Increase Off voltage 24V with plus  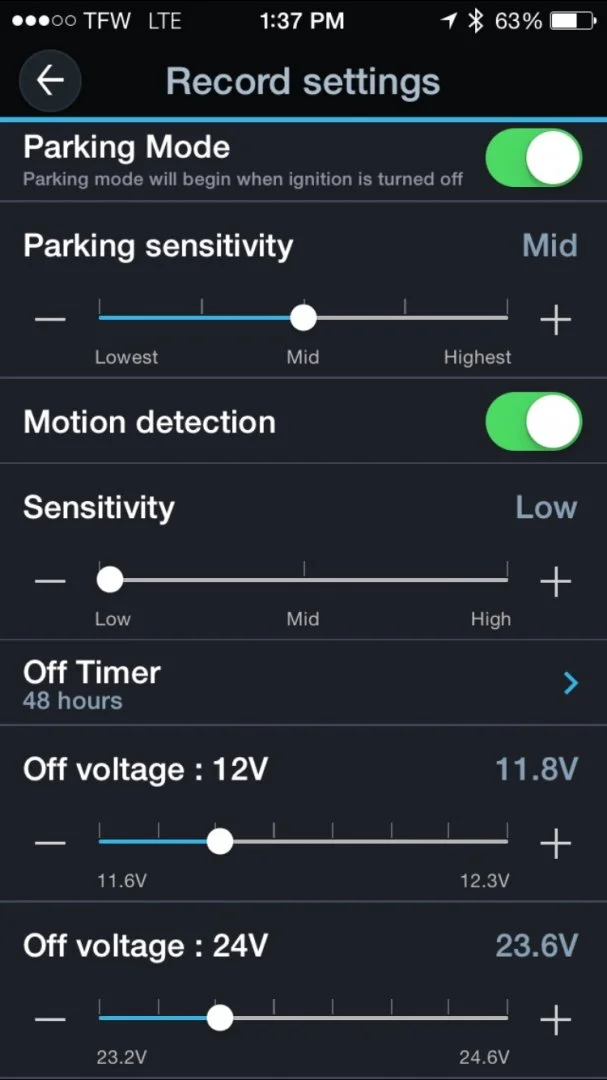[555, 1019]
